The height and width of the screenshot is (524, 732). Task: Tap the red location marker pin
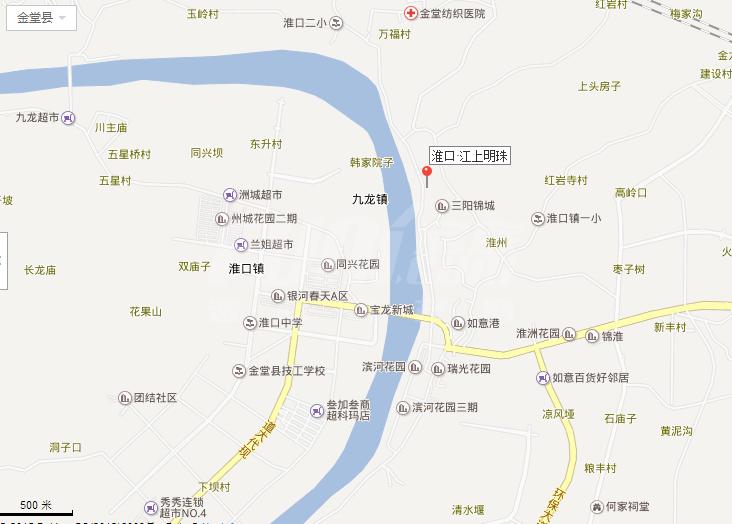[x=427, y=176]
